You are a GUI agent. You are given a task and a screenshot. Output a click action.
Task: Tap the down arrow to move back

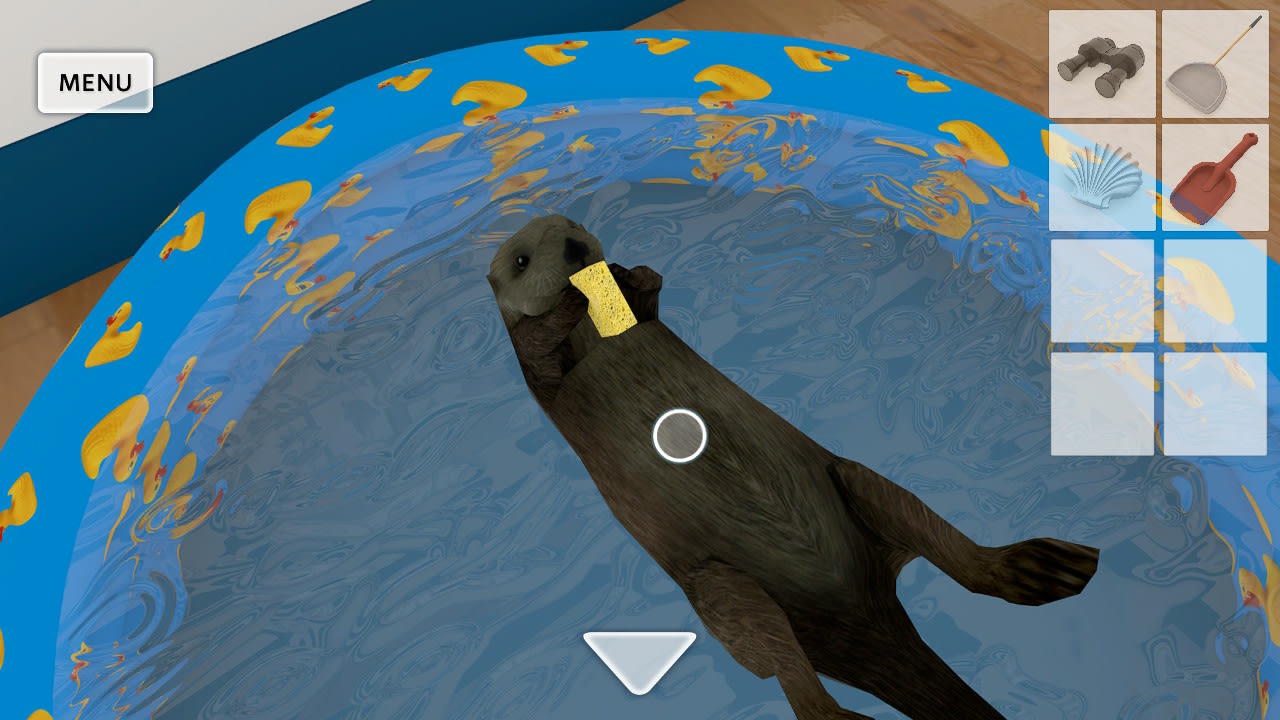tap(639, 660)
